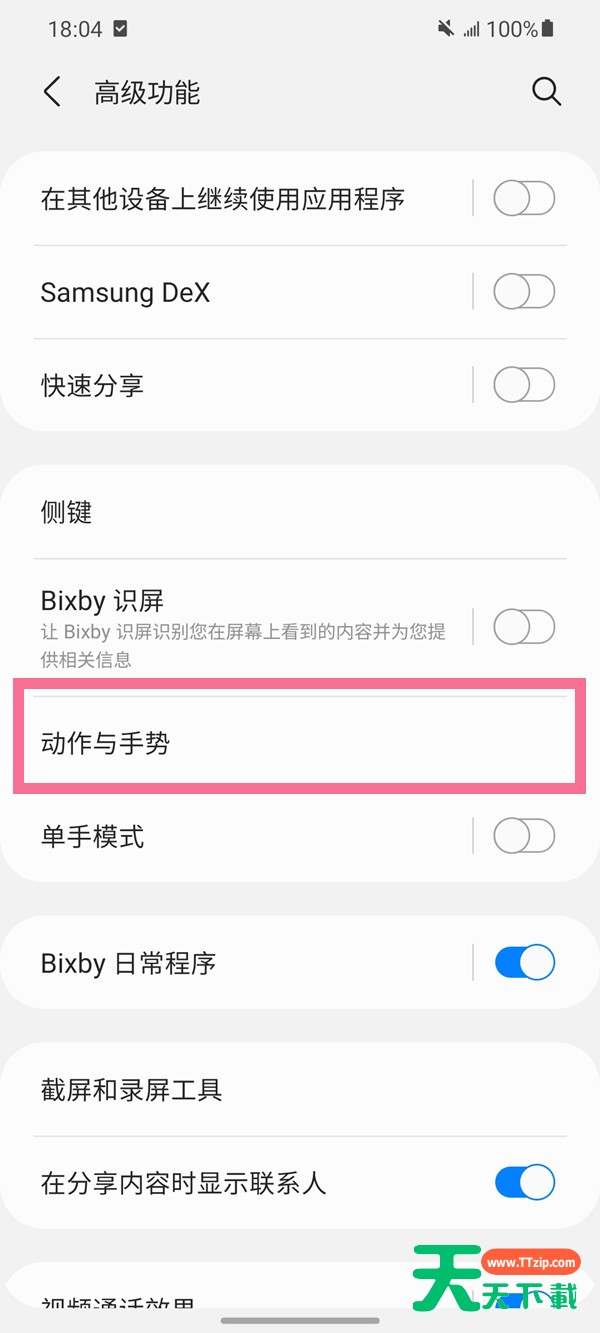The image size is (600, 1333).
Task: Open the search icon in the header
Action: (546, 92)
